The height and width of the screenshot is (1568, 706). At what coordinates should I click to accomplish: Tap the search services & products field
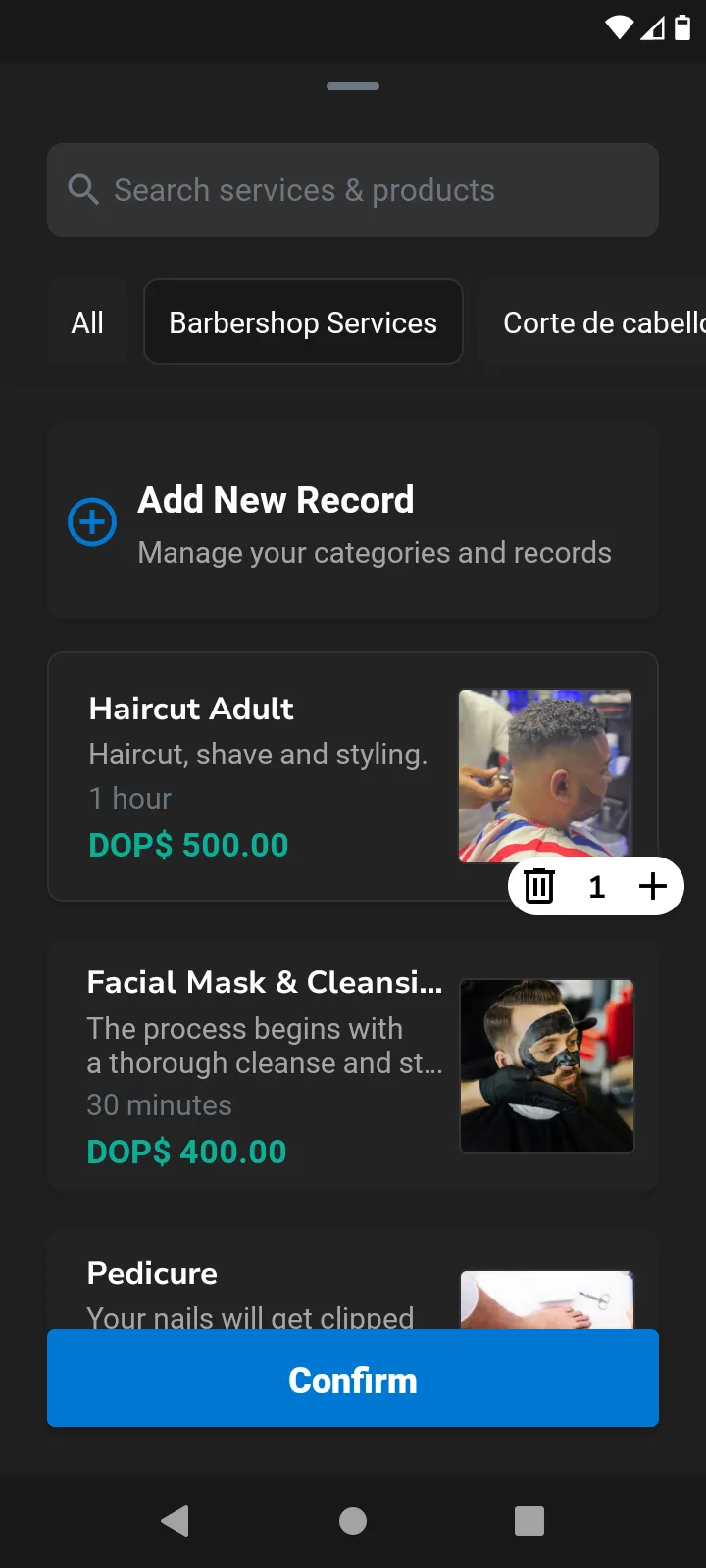pos(353,190)
